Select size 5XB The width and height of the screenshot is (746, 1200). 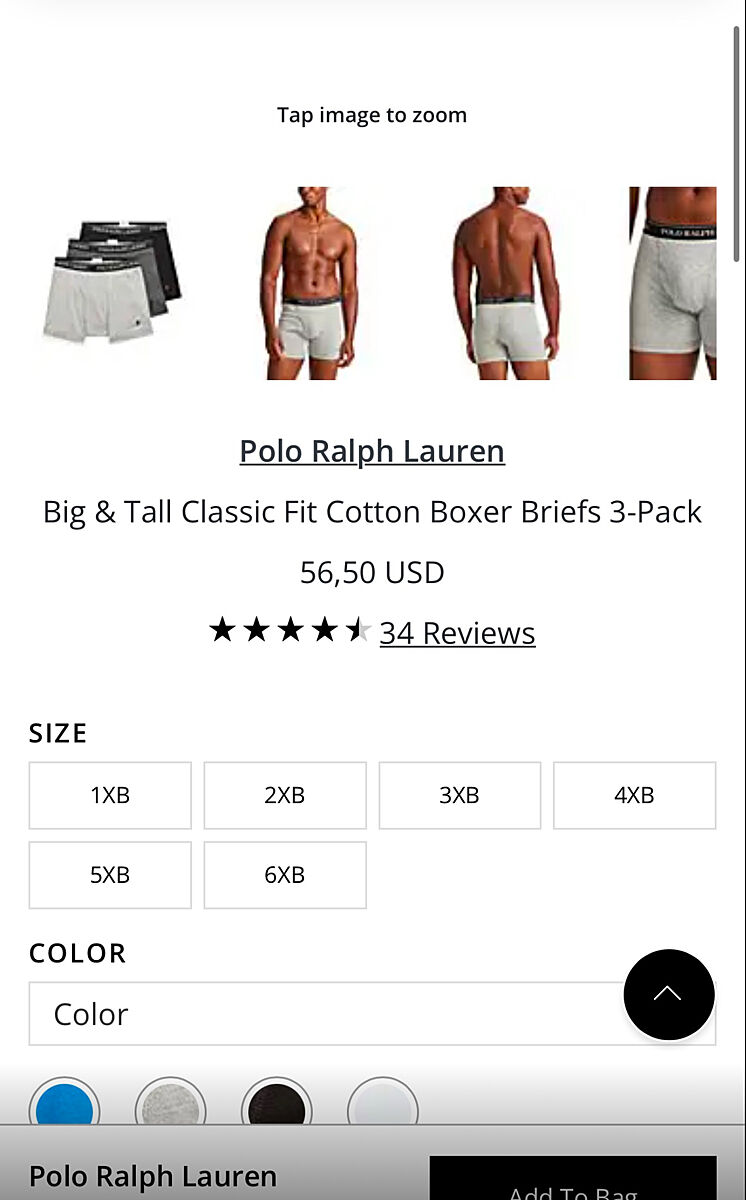[x=110, y=875]
